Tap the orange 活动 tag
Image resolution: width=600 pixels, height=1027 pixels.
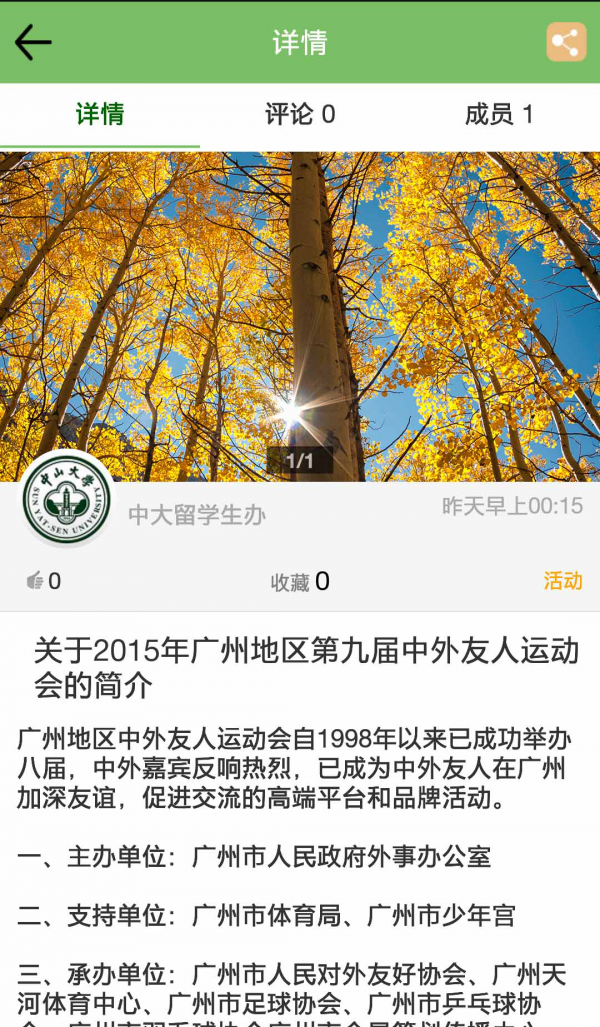point(562,581)
